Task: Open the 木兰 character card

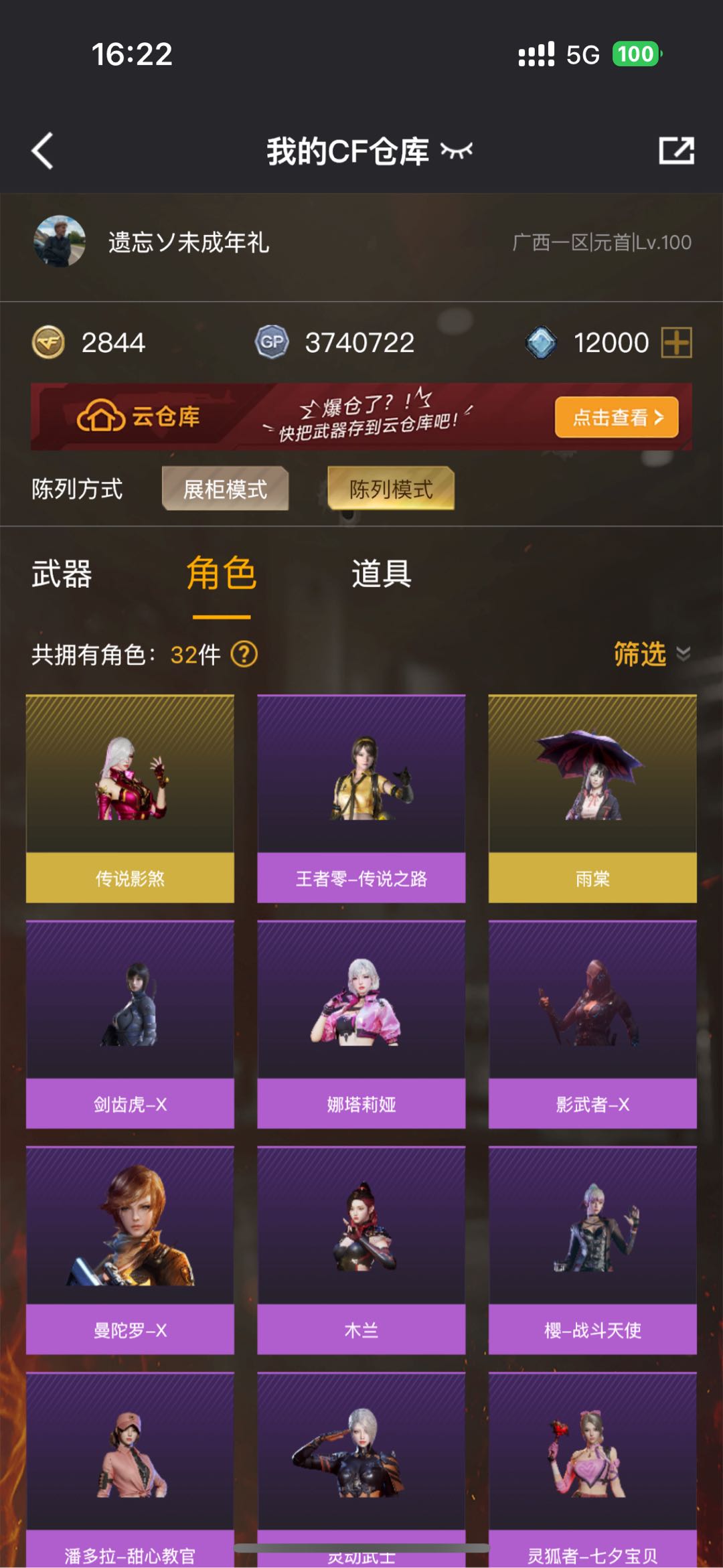Action: pos(361,1250)
